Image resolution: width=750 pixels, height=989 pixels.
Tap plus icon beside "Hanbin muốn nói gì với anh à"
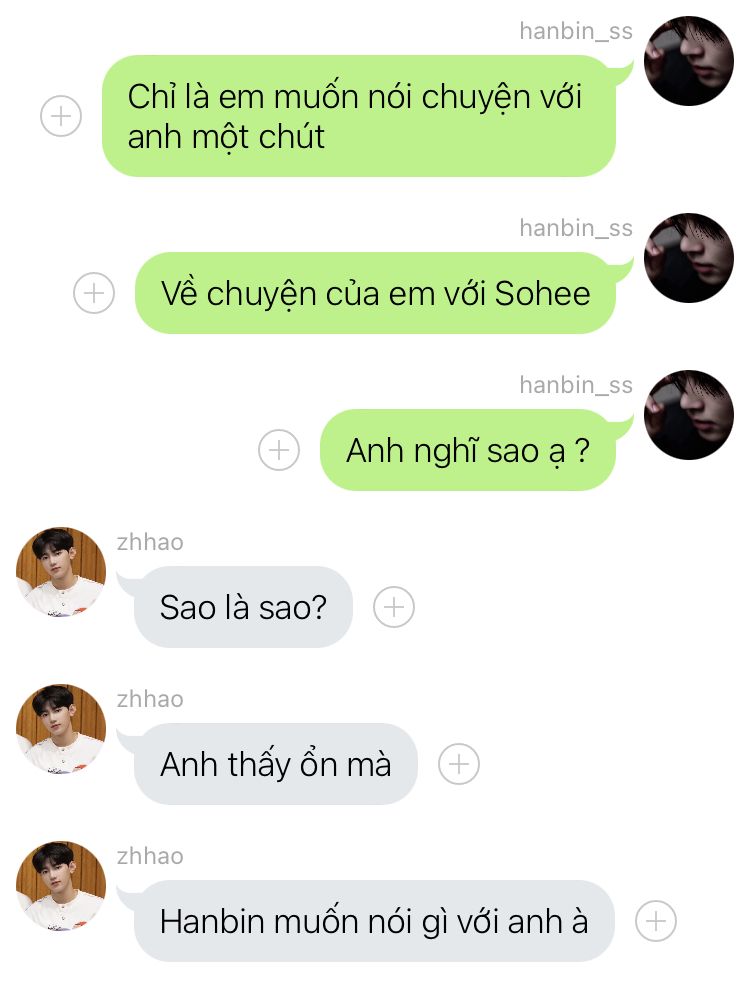(656, 921)
